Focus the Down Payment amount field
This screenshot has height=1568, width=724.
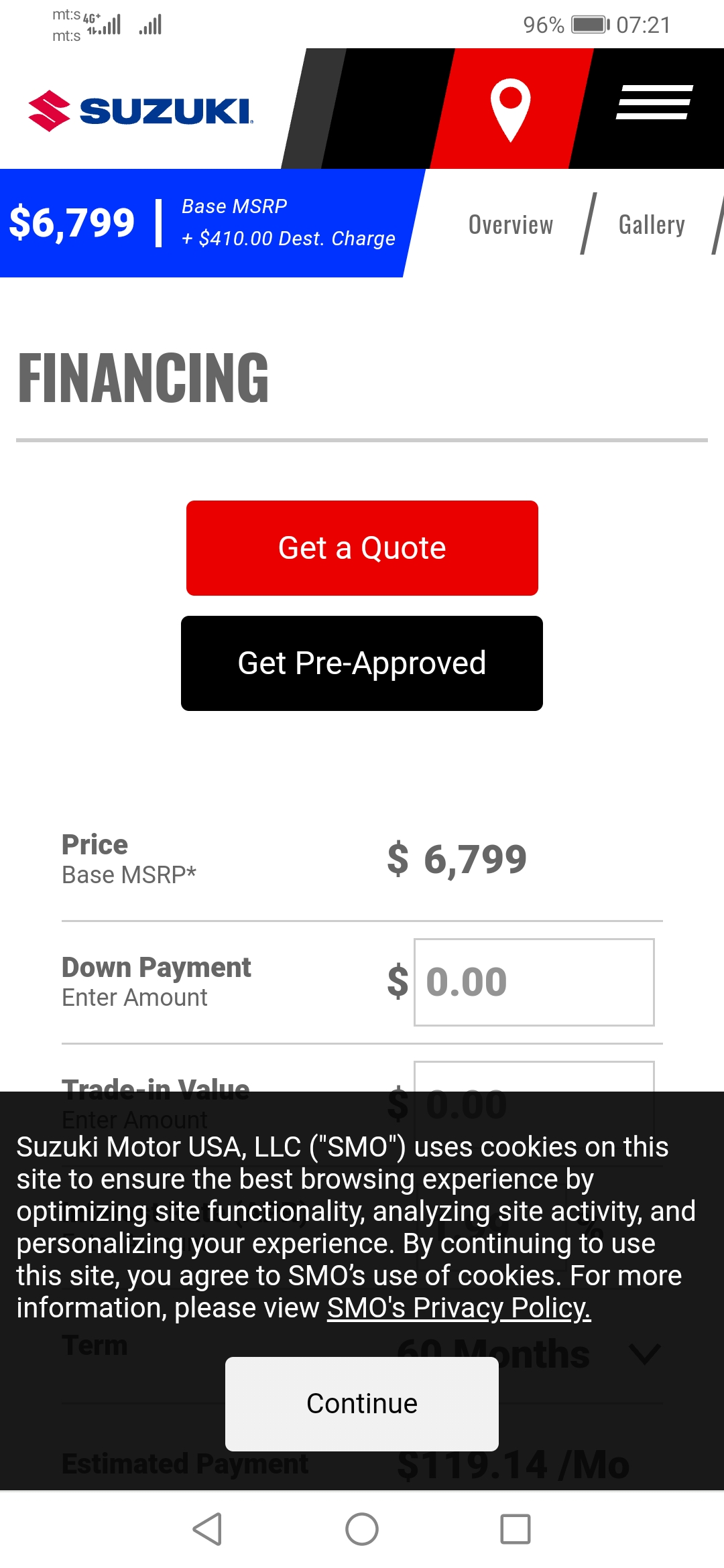pos(534,982)
